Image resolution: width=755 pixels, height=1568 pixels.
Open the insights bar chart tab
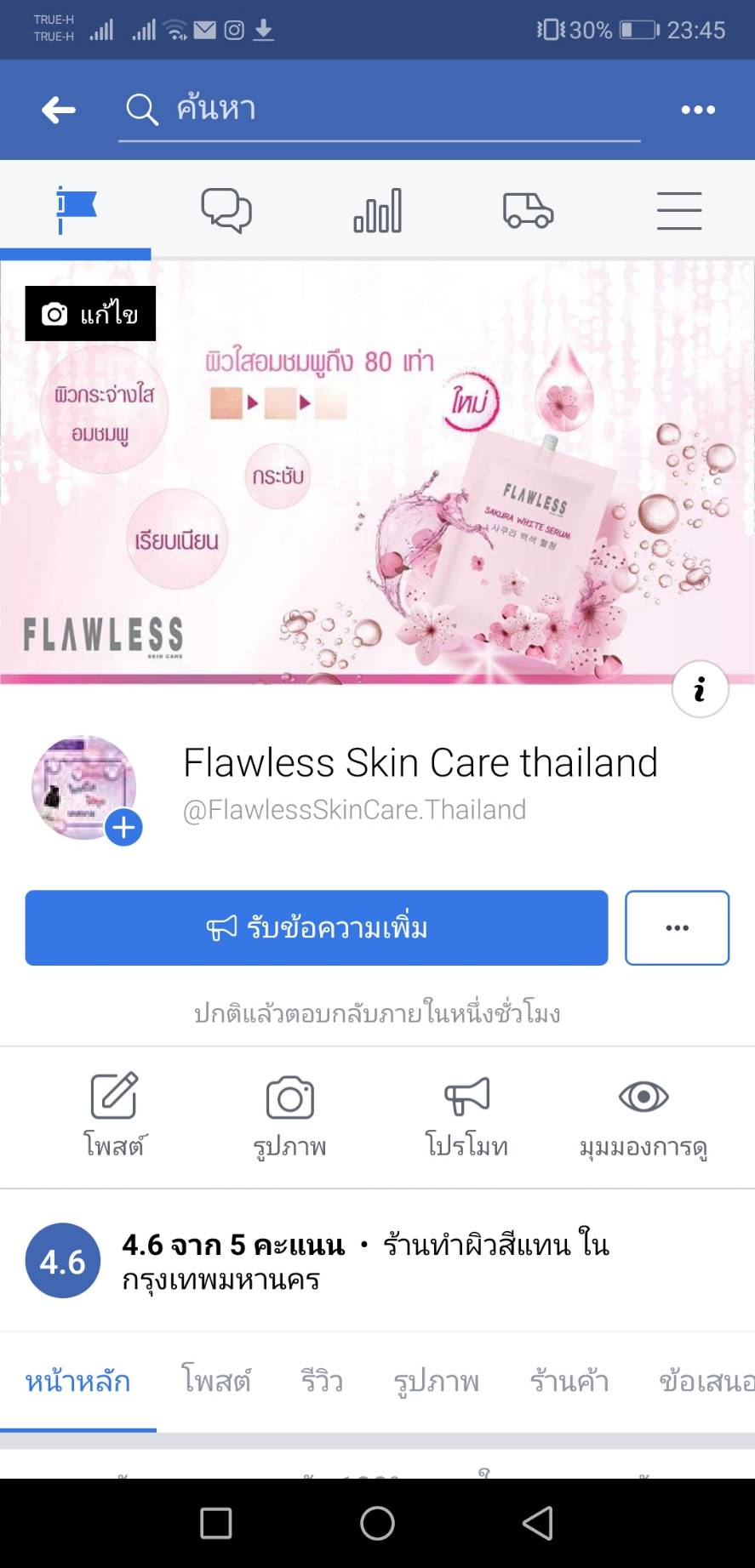click(x=377, y=210)
